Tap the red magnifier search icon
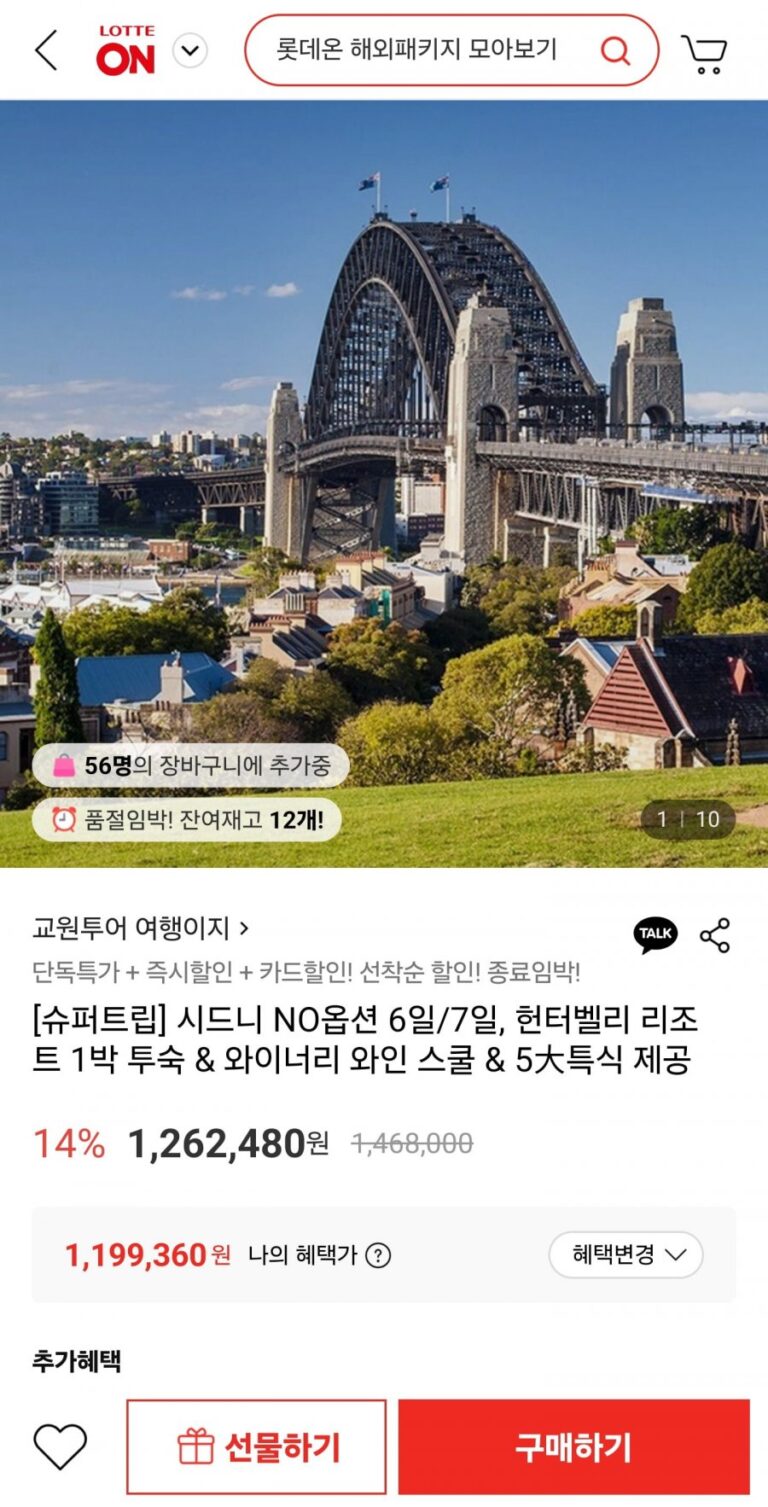 (x=615, y=50)
